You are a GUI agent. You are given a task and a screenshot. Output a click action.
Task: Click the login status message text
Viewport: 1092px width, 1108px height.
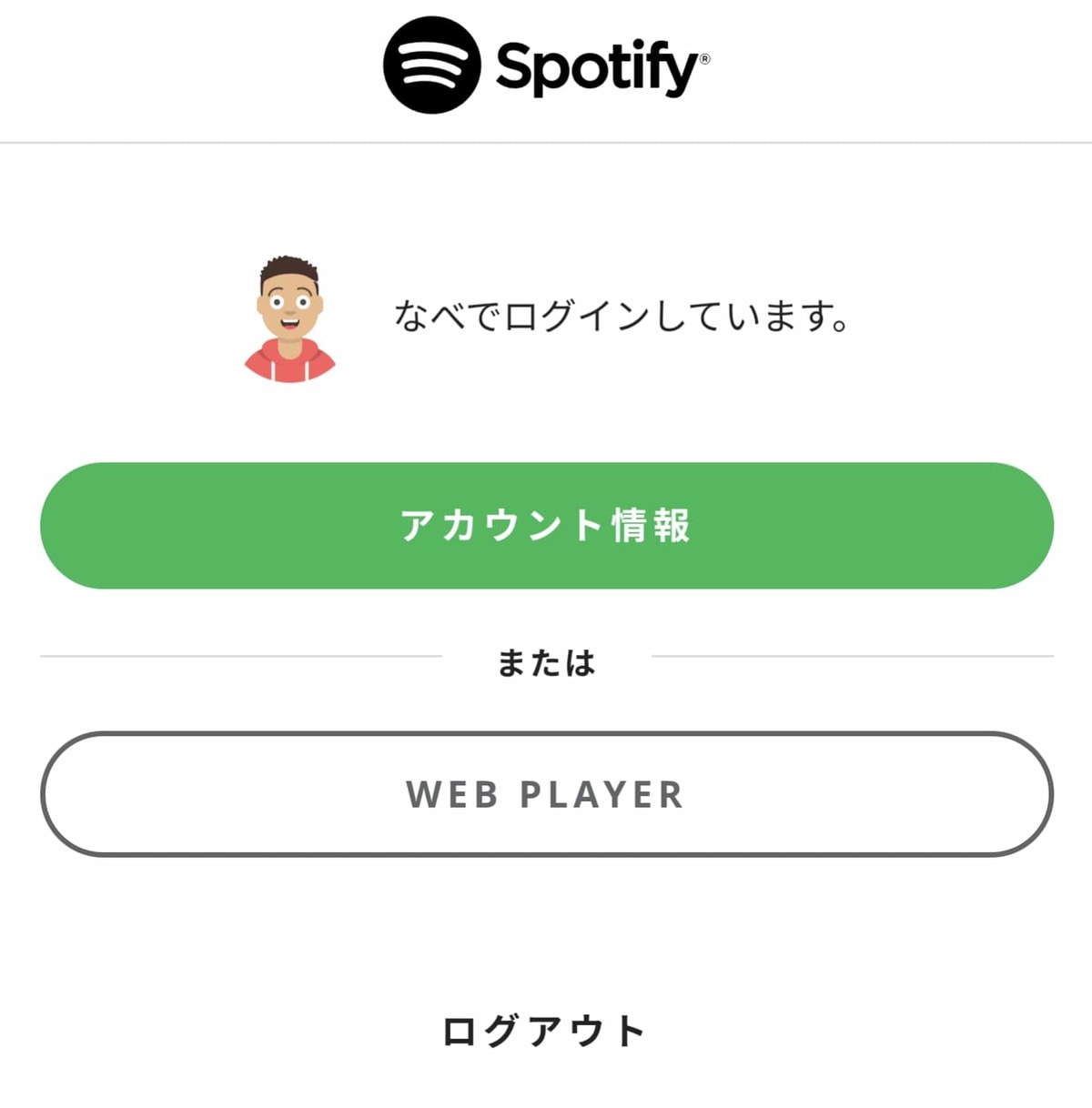622,318
